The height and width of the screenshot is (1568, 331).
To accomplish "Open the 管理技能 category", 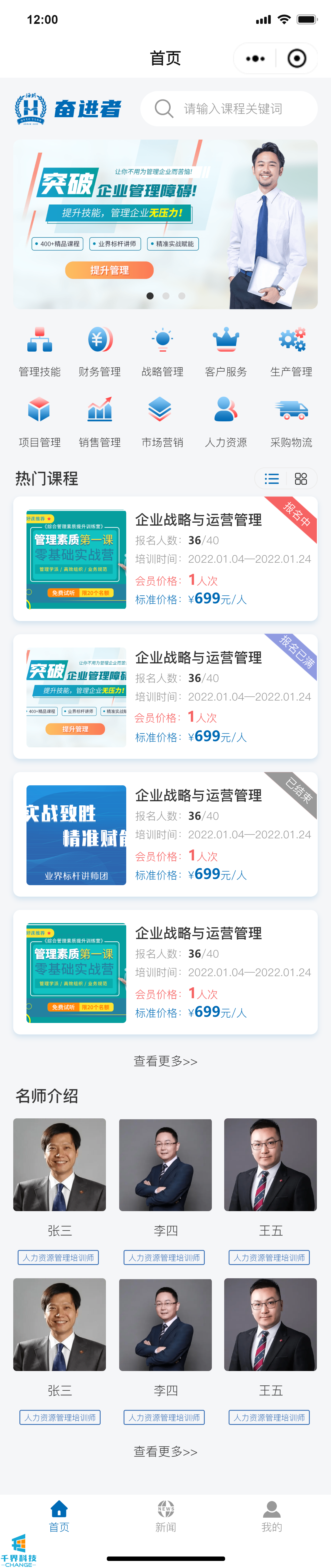I will pos(39,352).
